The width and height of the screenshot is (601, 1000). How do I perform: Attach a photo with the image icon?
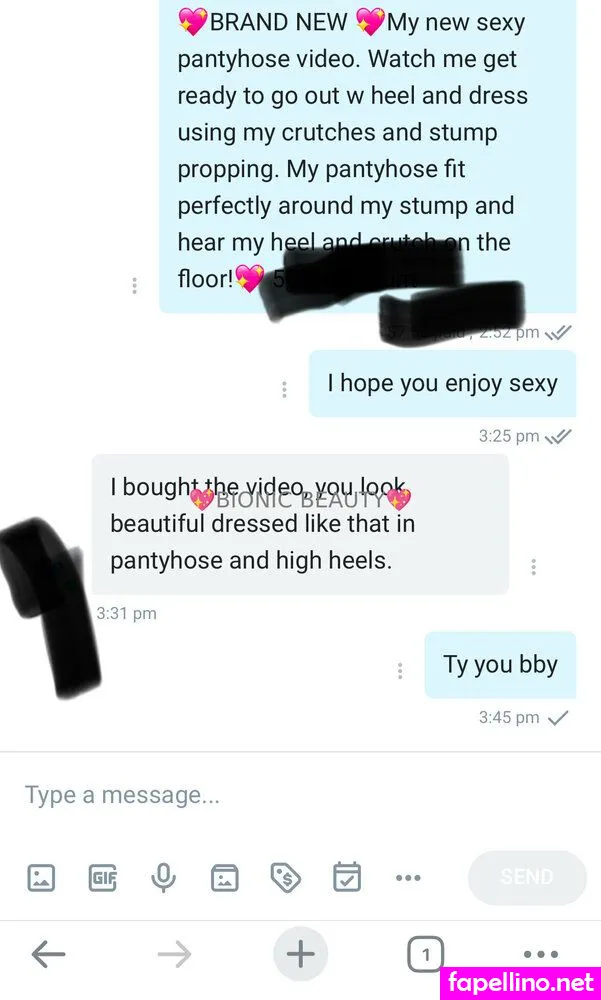41,878
